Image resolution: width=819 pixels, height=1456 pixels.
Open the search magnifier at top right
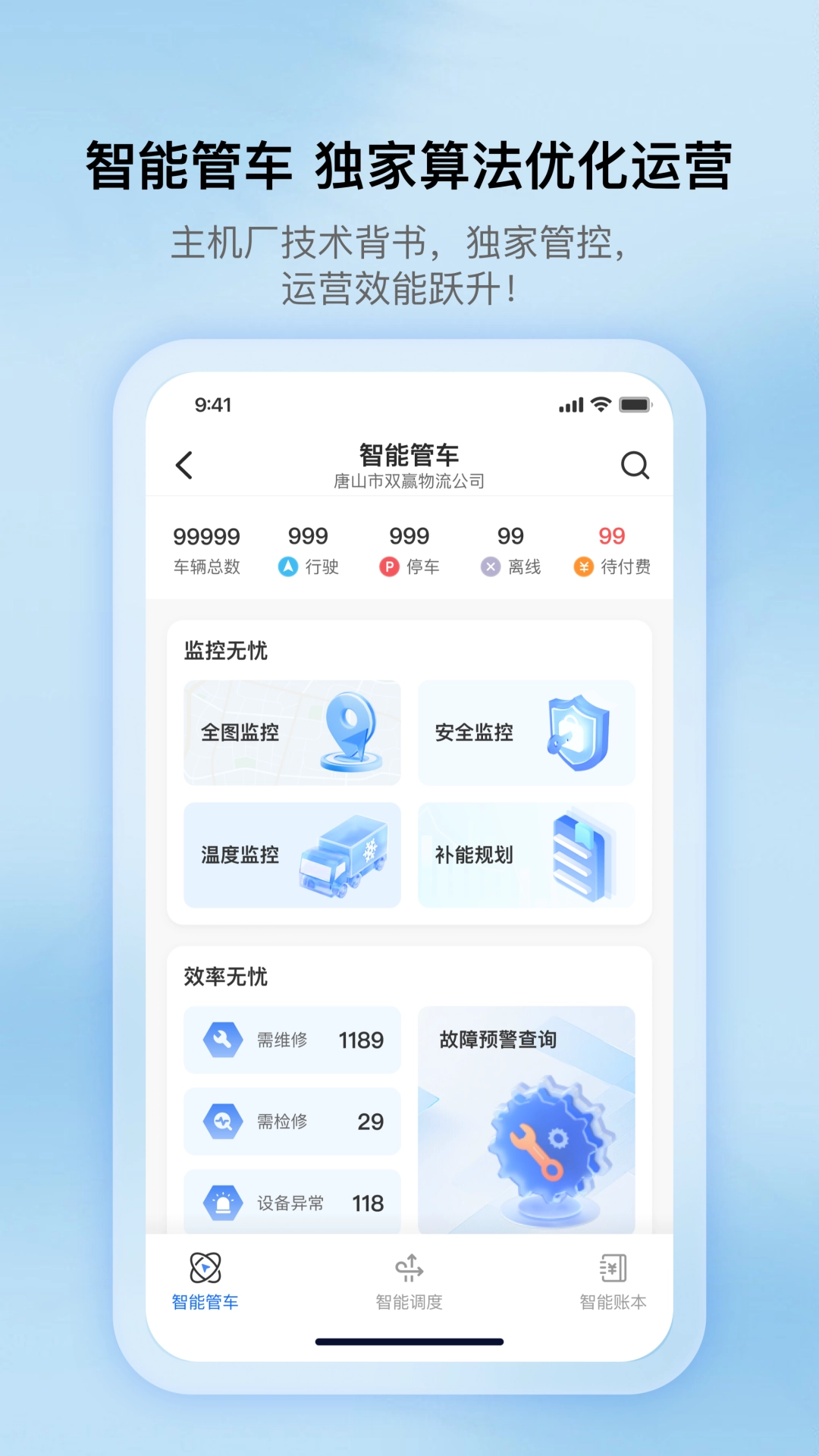(635, 466)
